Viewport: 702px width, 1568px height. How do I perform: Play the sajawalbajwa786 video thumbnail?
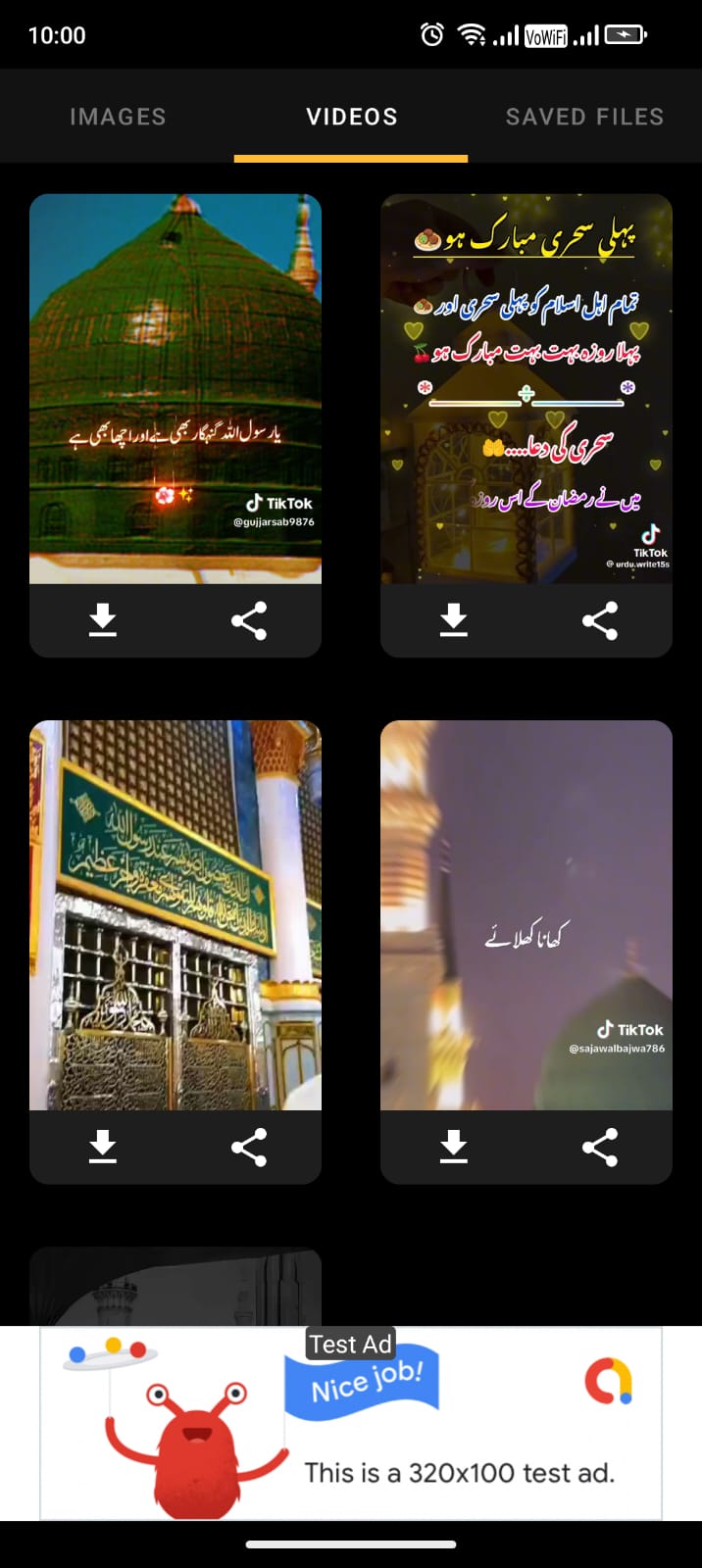point(526,914)
